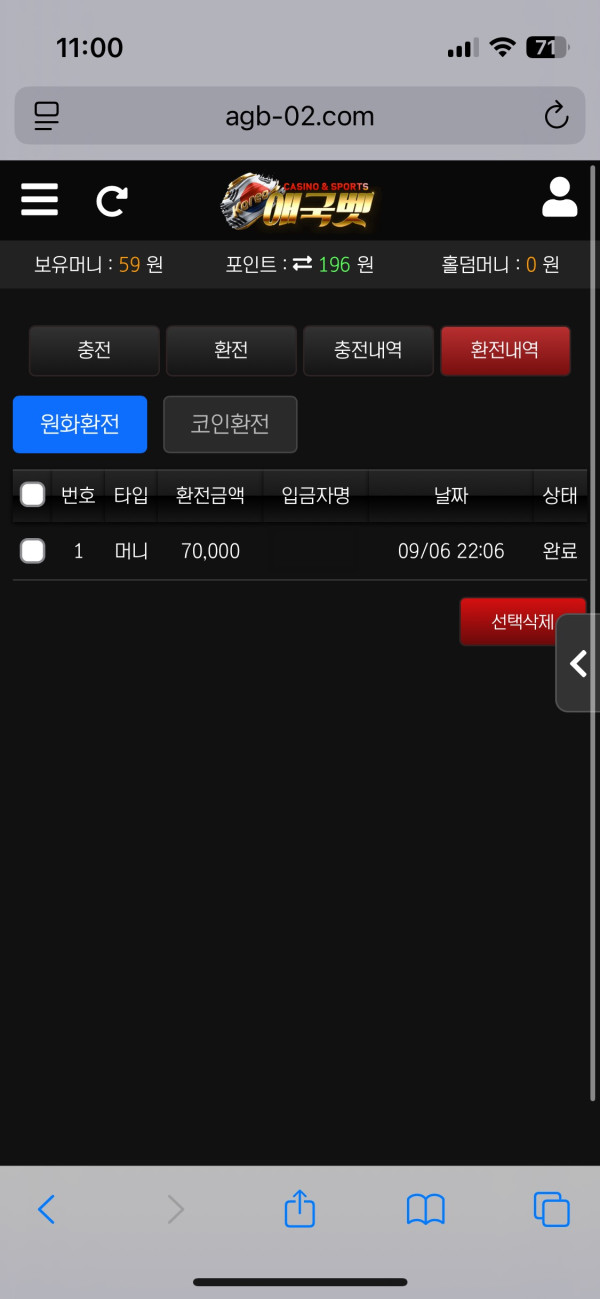The width and height of the screenshot is (600, 1299).
Task: Check the select-all checkbox in table header
Action: point(33,494)
